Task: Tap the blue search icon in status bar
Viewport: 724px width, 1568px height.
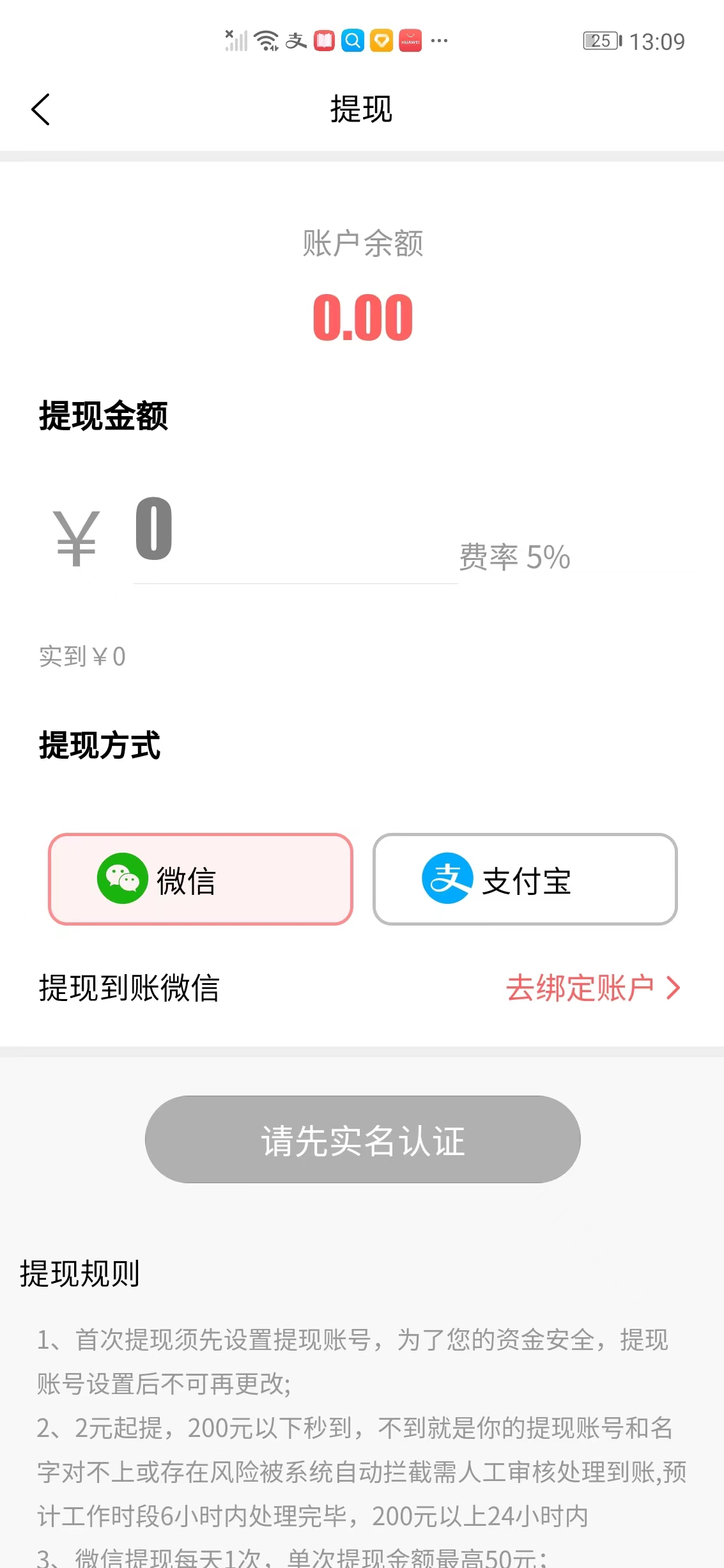Action: click(353, 40)
